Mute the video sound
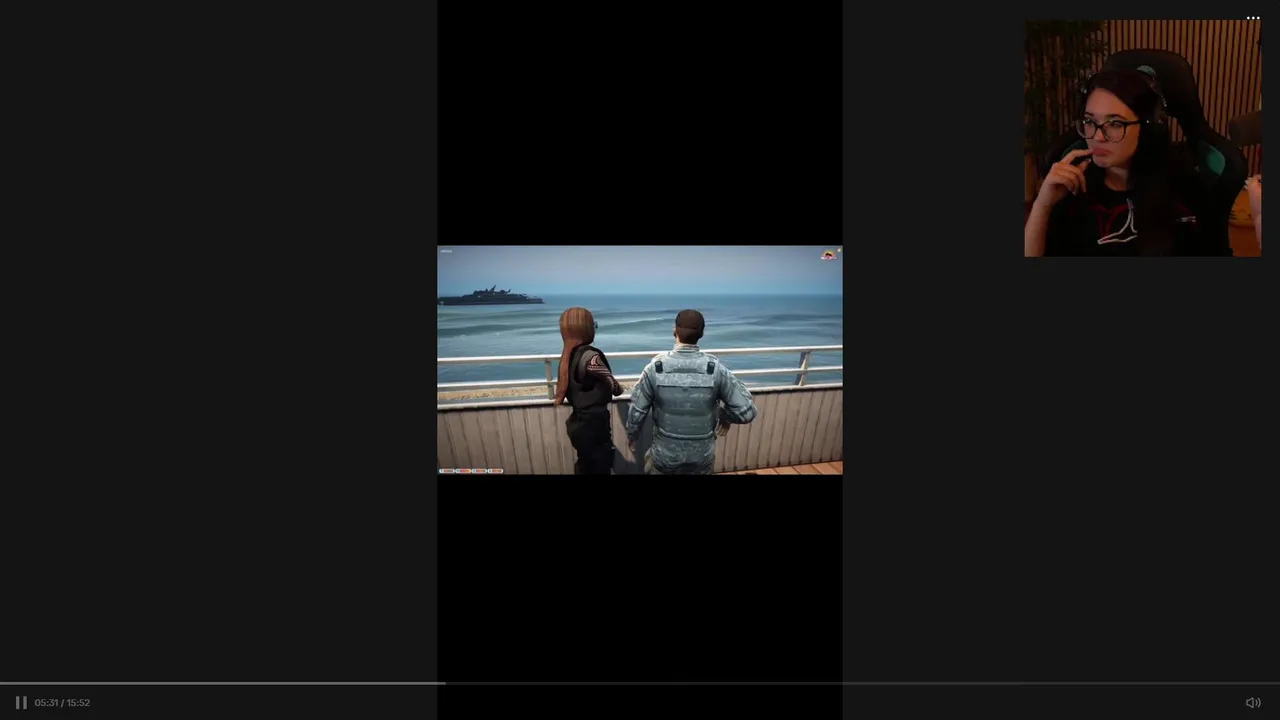 click(1252, 702)
